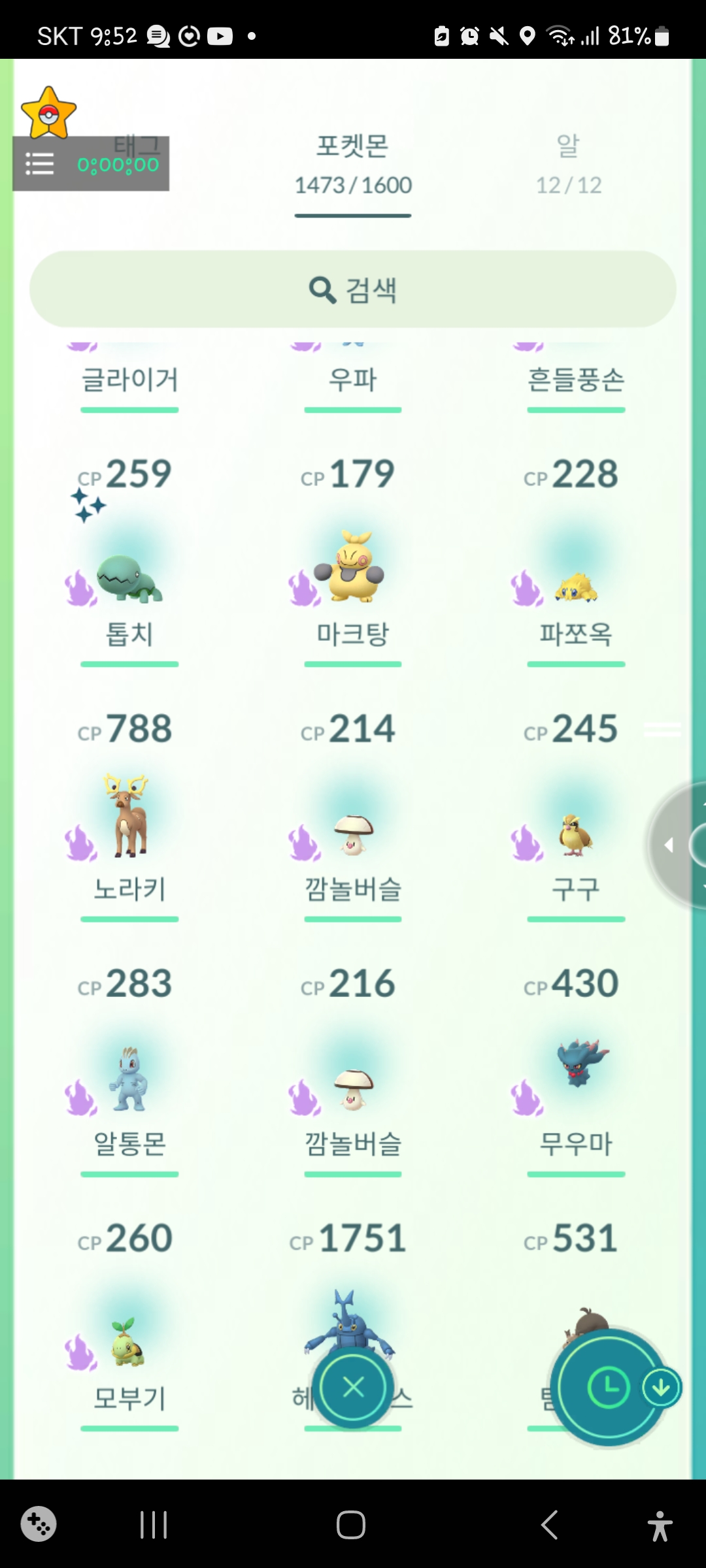Open the 검색 search bar
706x1568 pixels.
coord(353,289)
